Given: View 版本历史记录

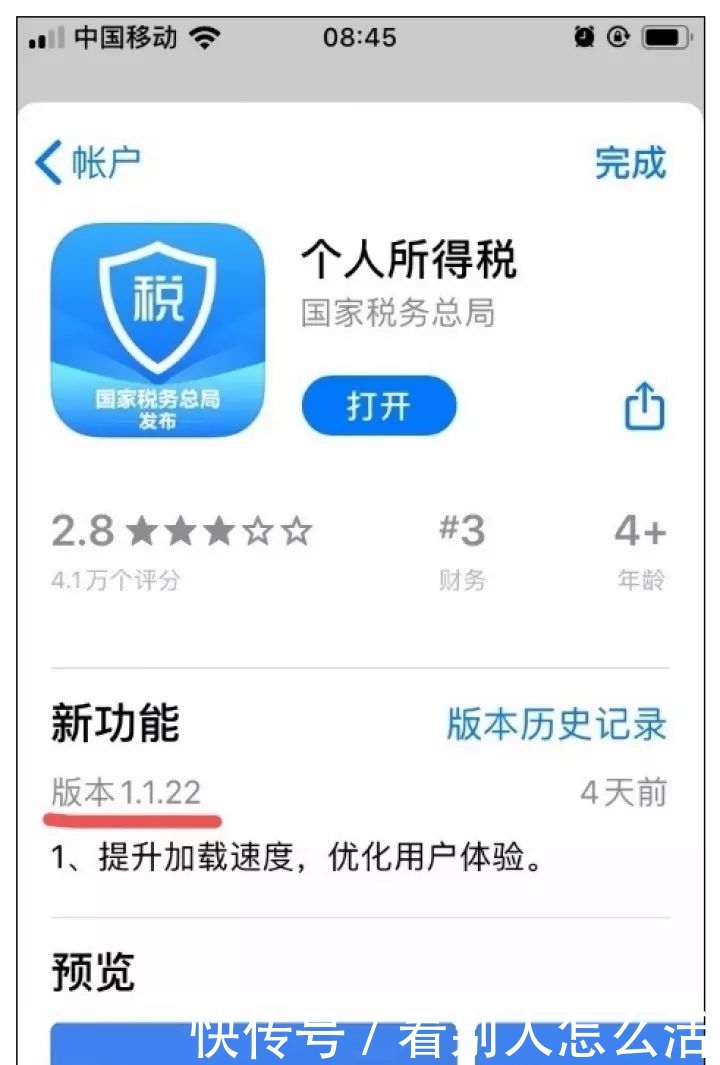Looking at the screenshot, I should coord(556,725).
